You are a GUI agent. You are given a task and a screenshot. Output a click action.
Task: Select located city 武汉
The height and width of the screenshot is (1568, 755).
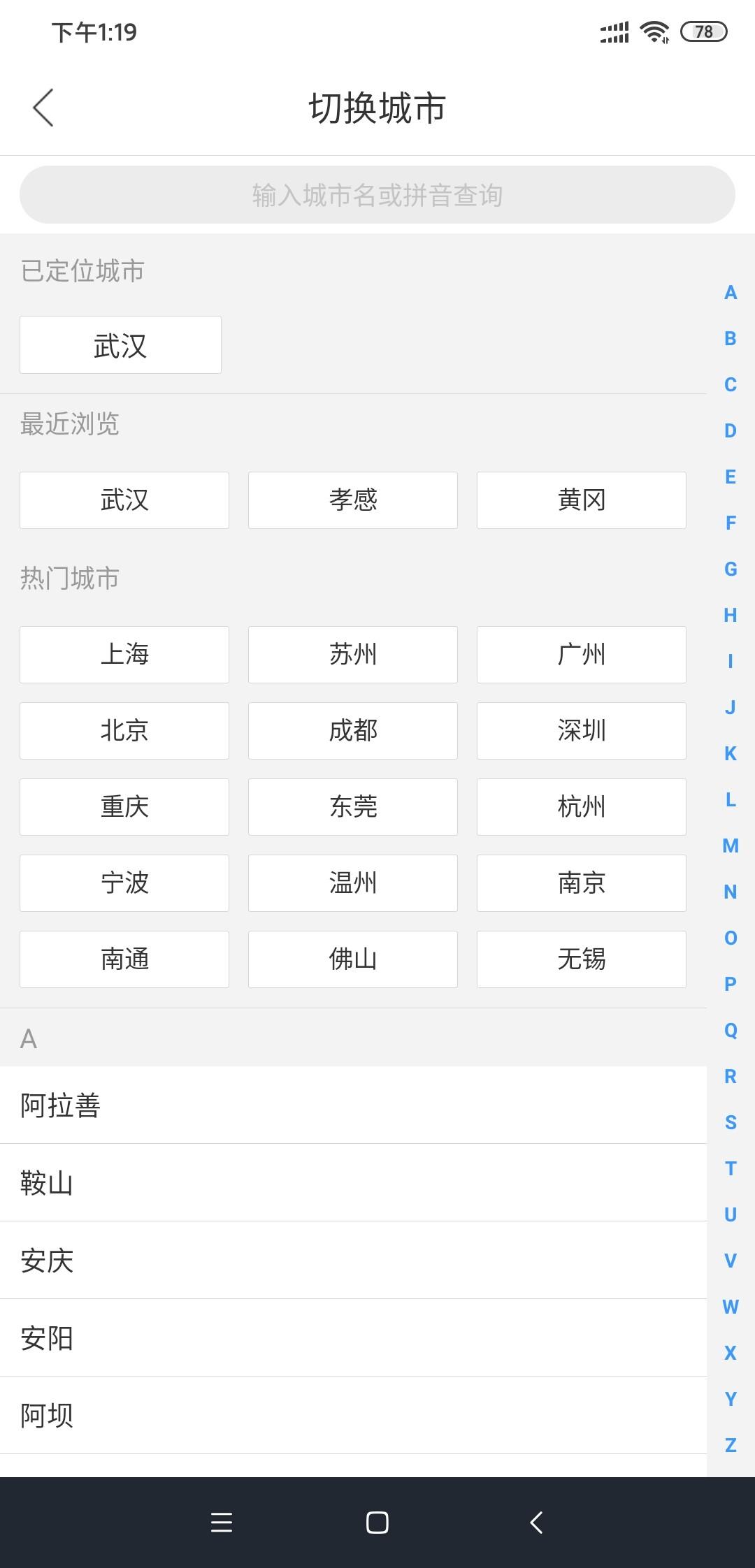[120, 344]
